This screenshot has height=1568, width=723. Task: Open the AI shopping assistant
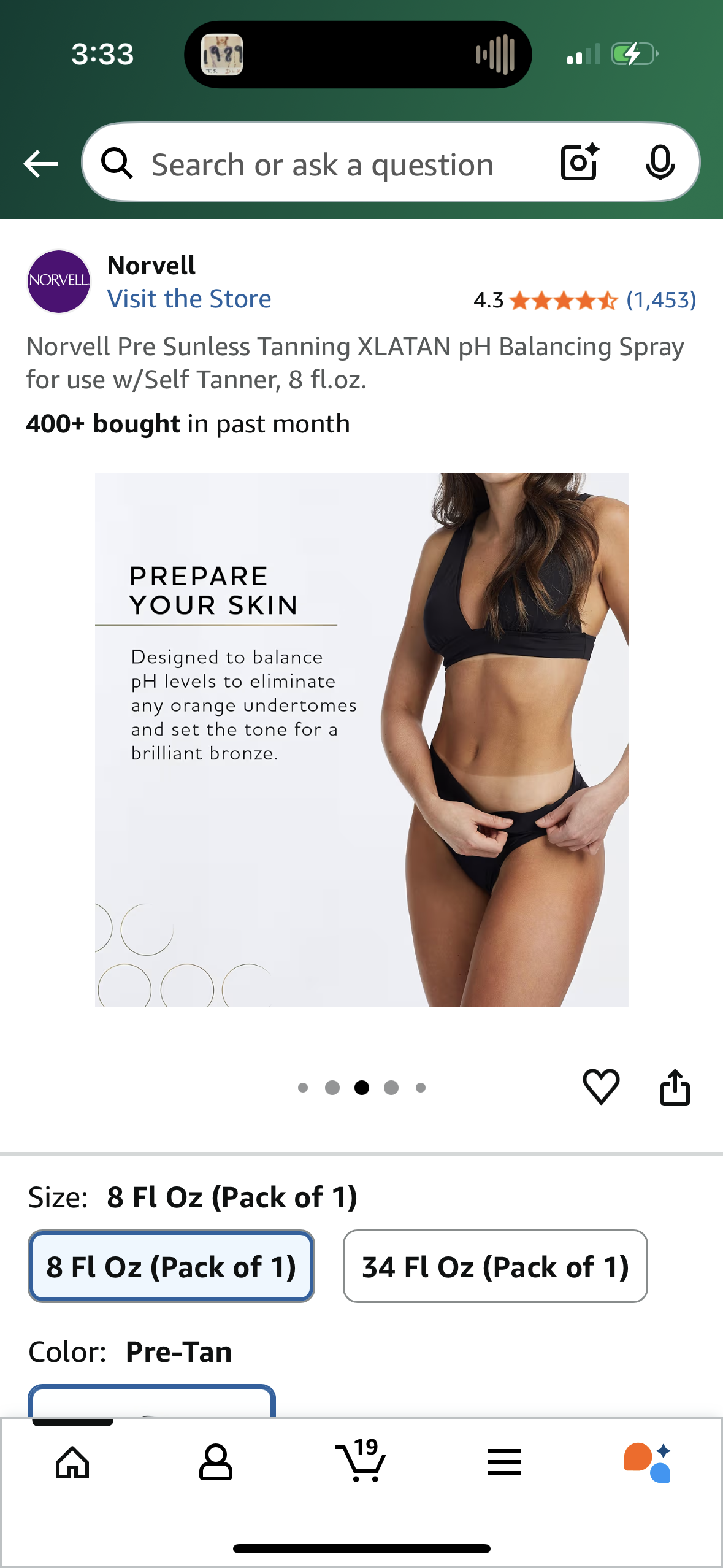coord(648,1463)
